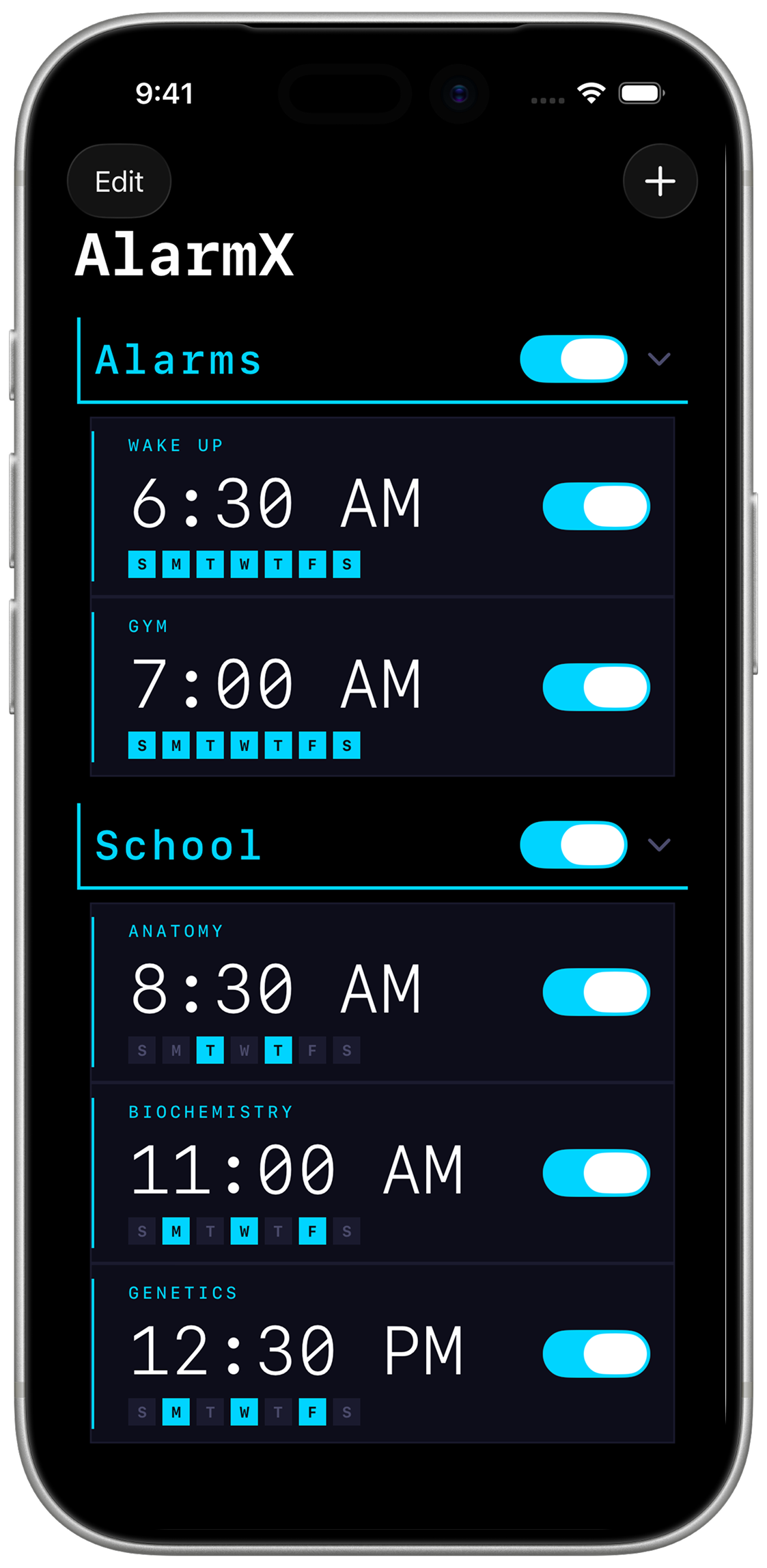Image resolution: width=767 pixels, height=1568 pixels.
Task: Collapse the Alarms group chevron
Action: point(659,359)
